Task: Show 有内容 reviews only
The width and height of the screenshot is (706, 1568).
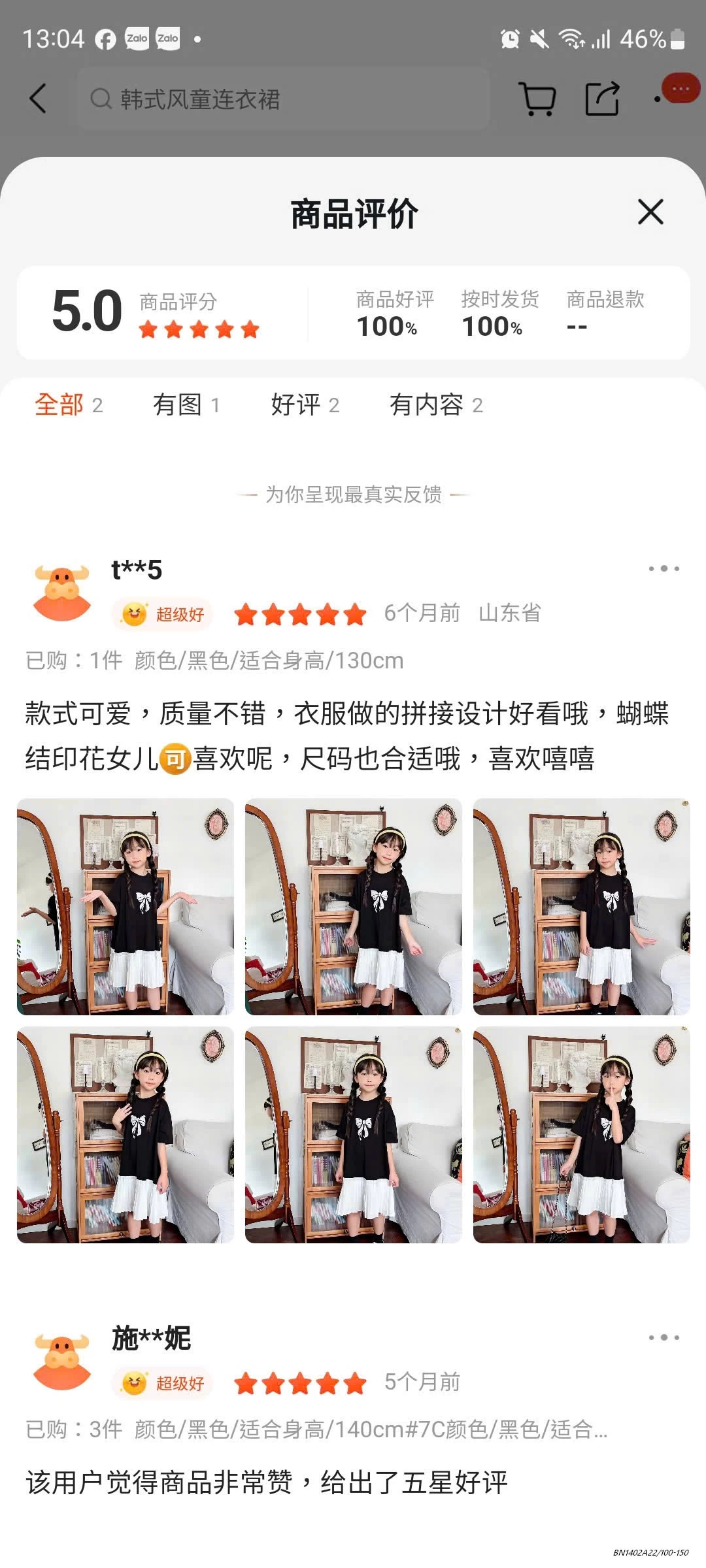Action: (436, 405)
